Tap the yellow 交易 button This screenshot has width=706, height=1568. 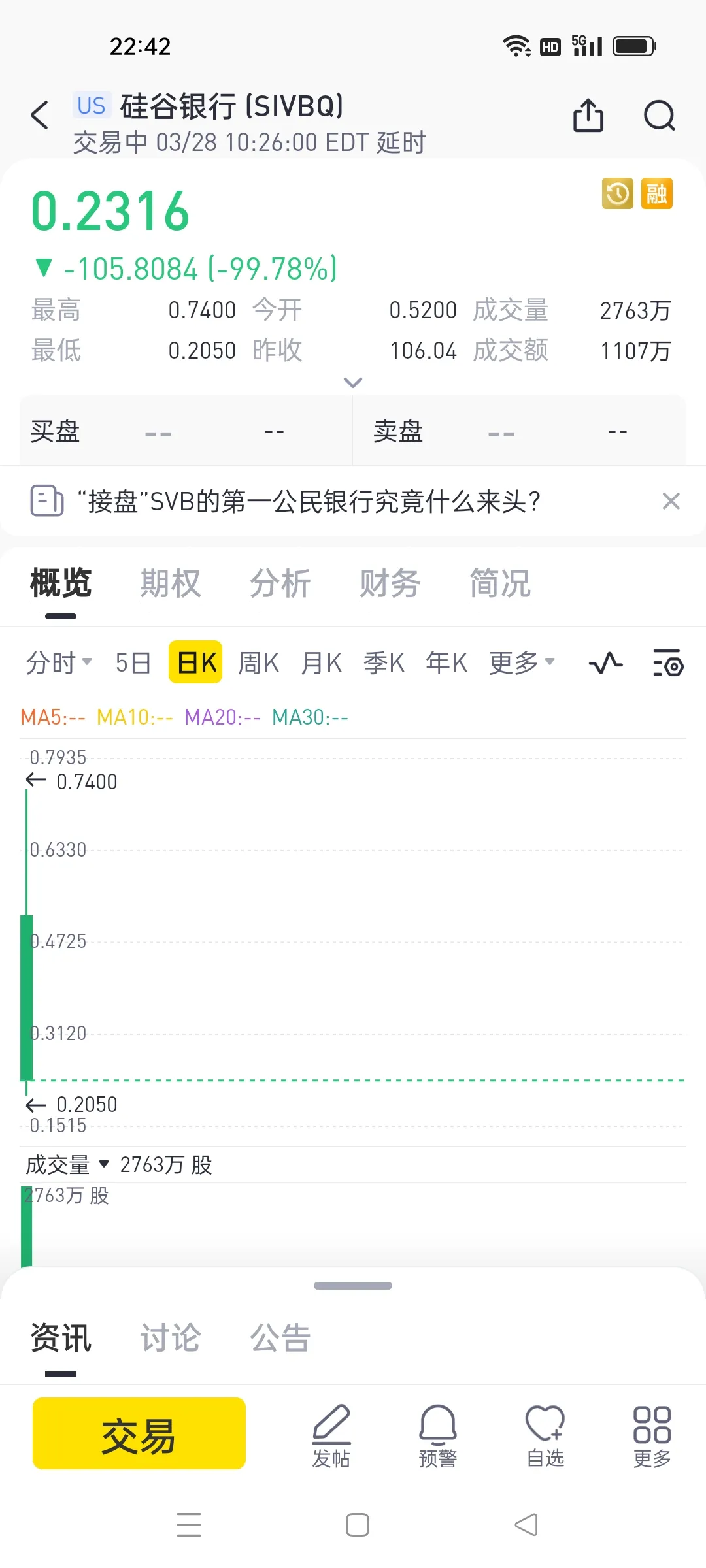139,1433
